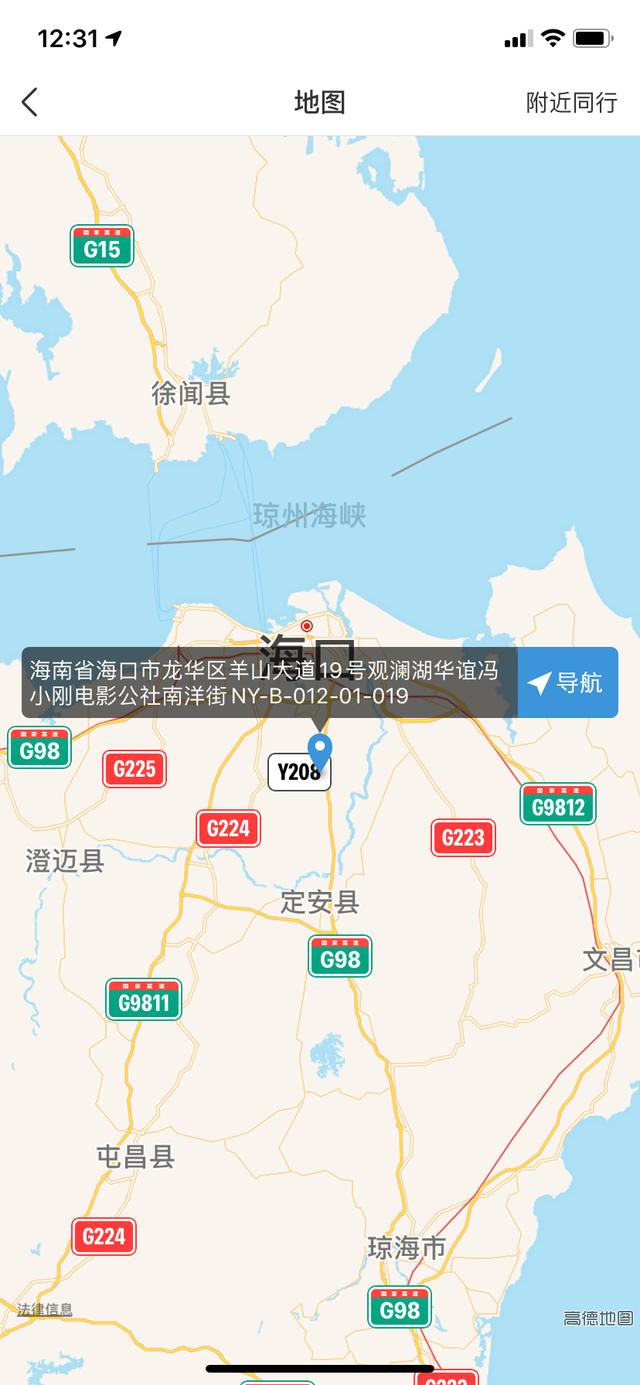Open the address callout bubble

pyautogui.click(x=270, y=683)
